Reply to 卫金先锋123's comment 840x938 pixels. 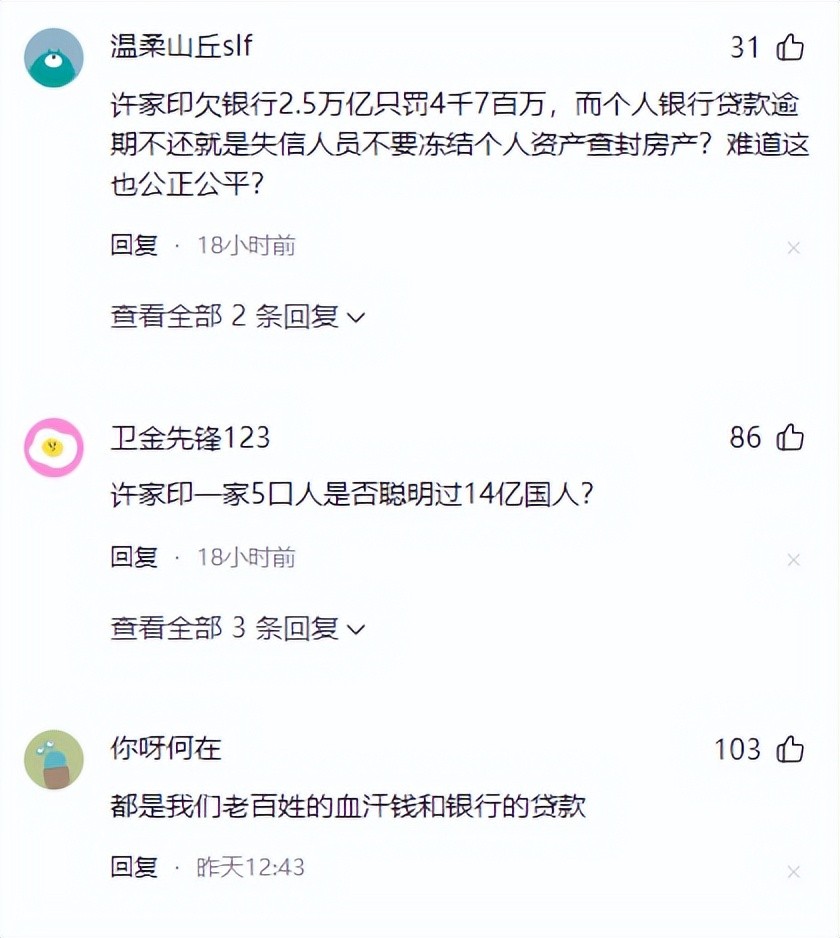point(134,557)
